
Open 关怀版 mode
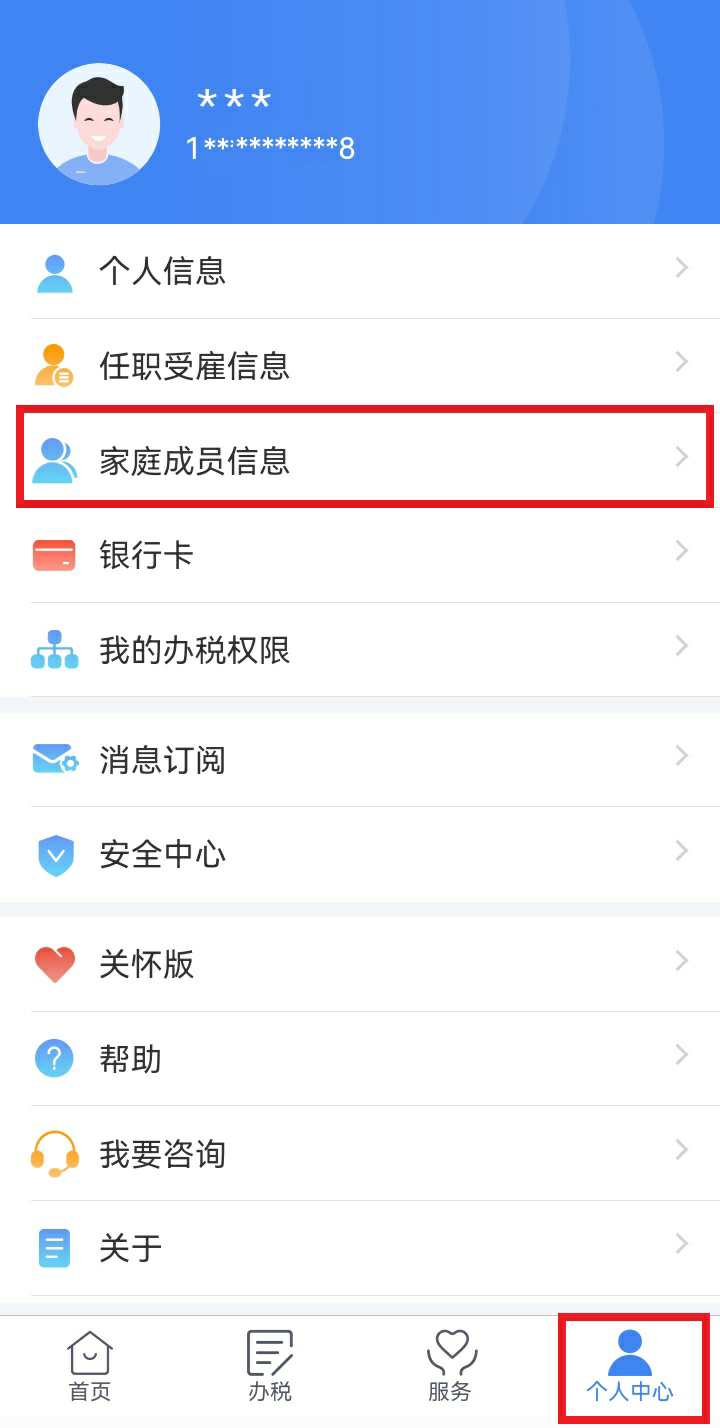pos(360,964)
